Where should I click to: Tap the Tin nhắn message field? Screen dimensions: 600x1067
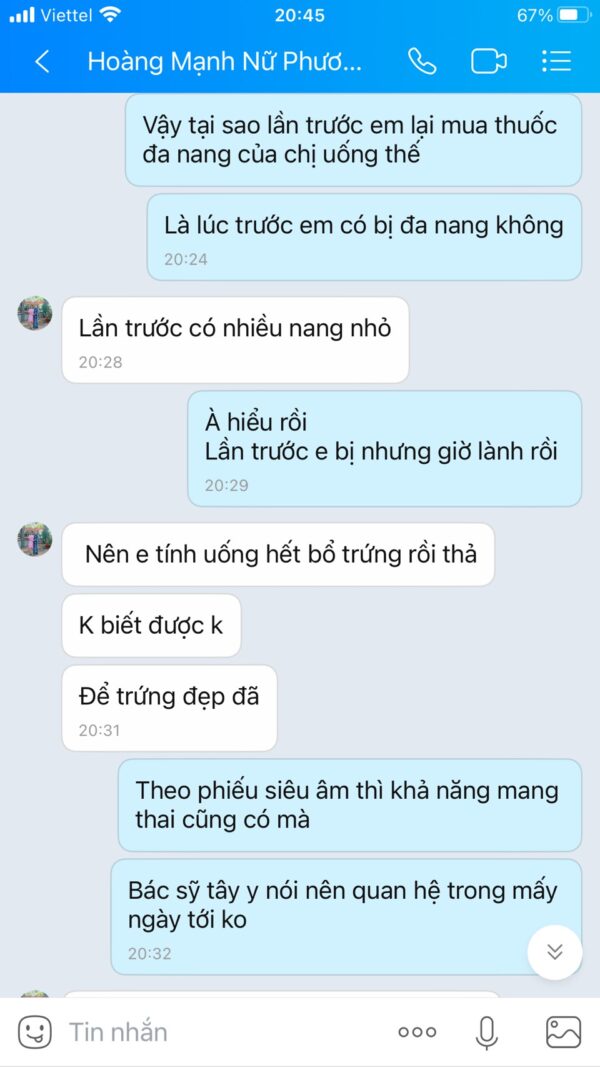click(220, 1031)
